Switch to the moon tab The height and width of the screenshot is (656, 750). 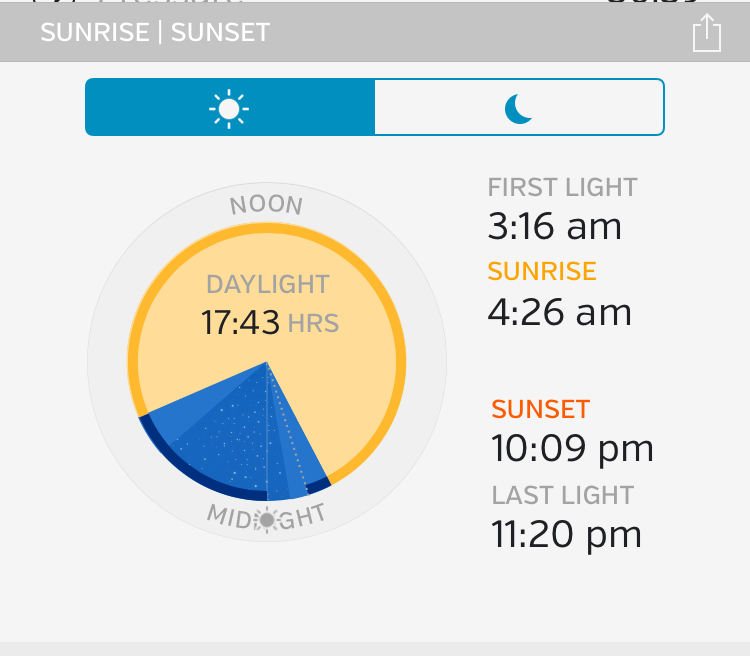click(x=519, y=107)
